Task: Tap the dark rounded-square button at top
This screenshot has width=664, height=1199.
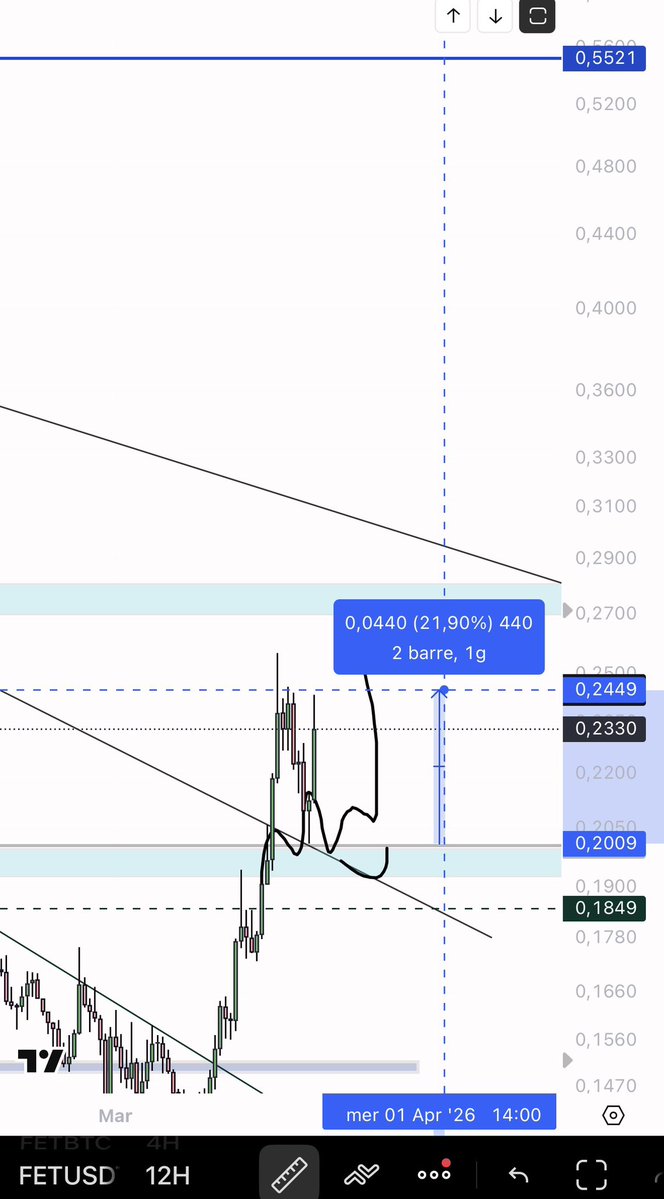Action: click(537, 16)
